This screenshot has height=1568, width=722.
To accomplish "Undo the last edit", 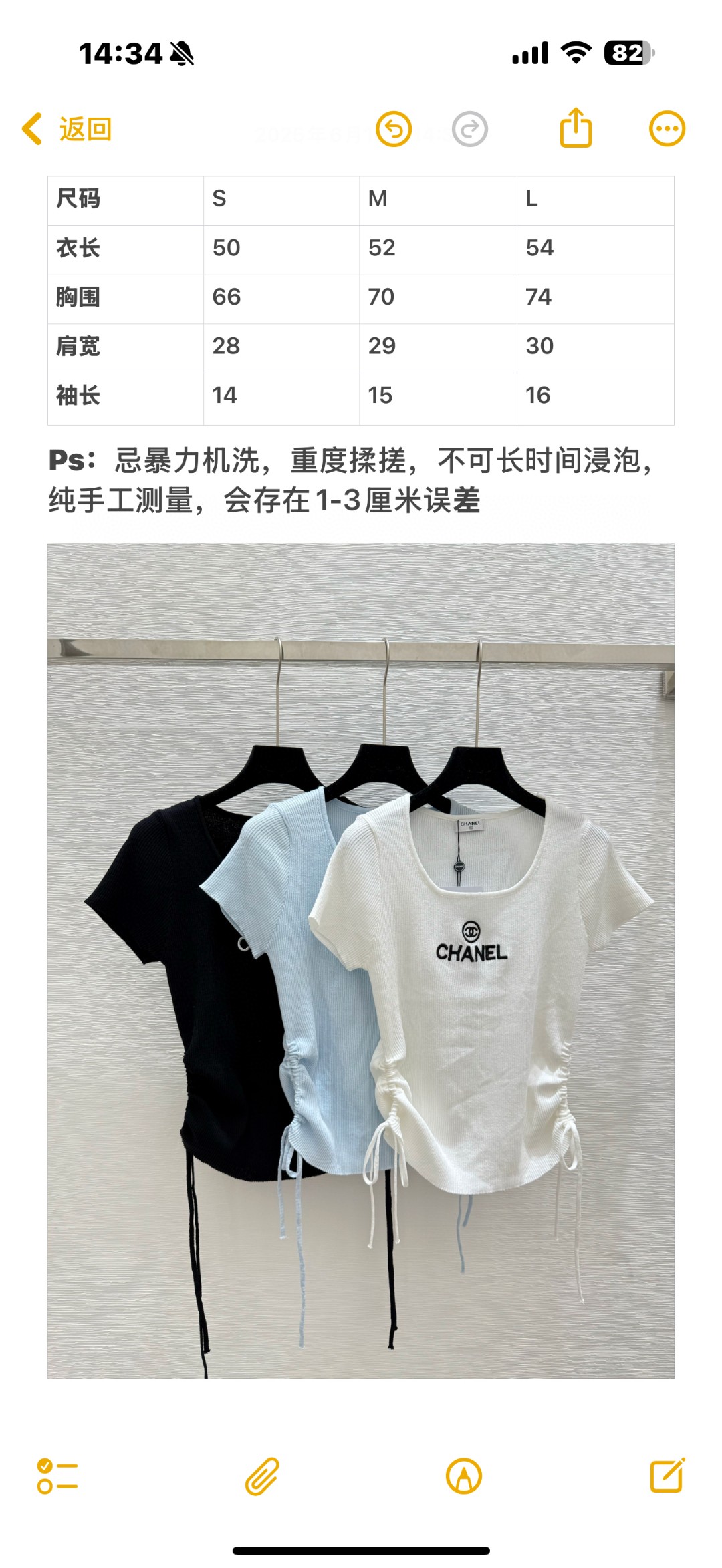I will point(394,129).
